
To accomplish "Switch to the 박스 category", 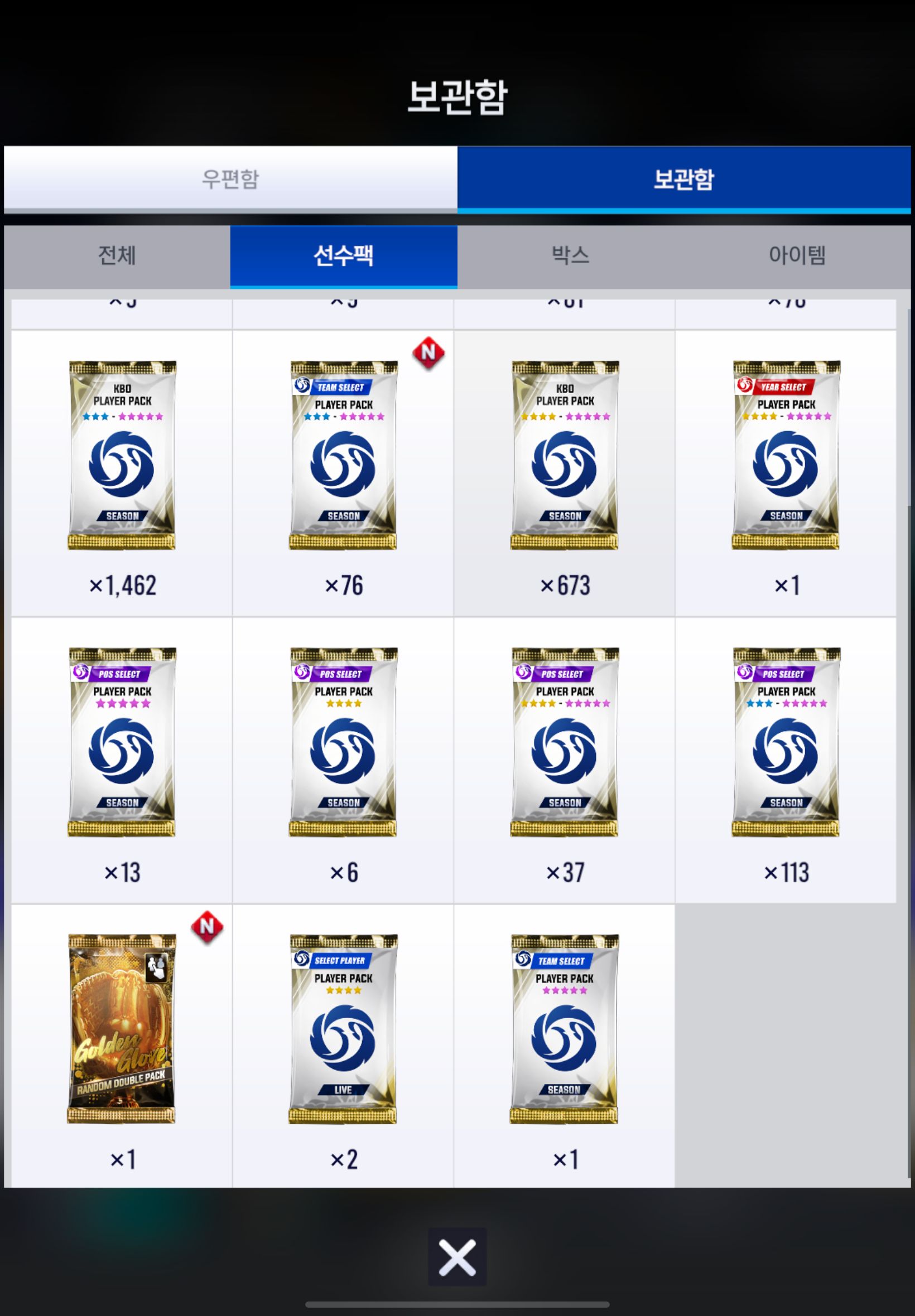I will pos(570,255).
